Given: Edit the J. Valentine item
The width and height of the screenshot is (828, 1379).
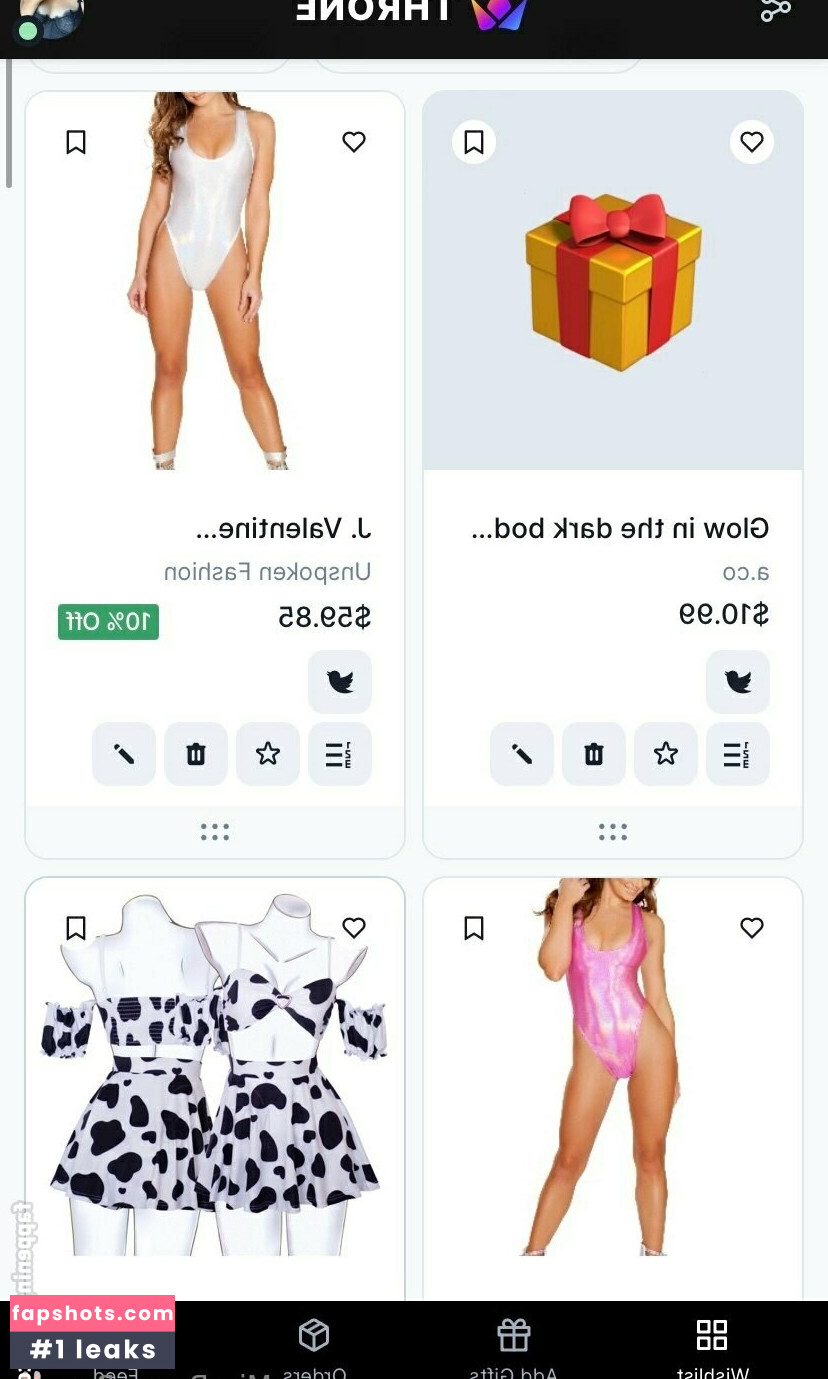Looking at the screenshot, I should (124, 754).
